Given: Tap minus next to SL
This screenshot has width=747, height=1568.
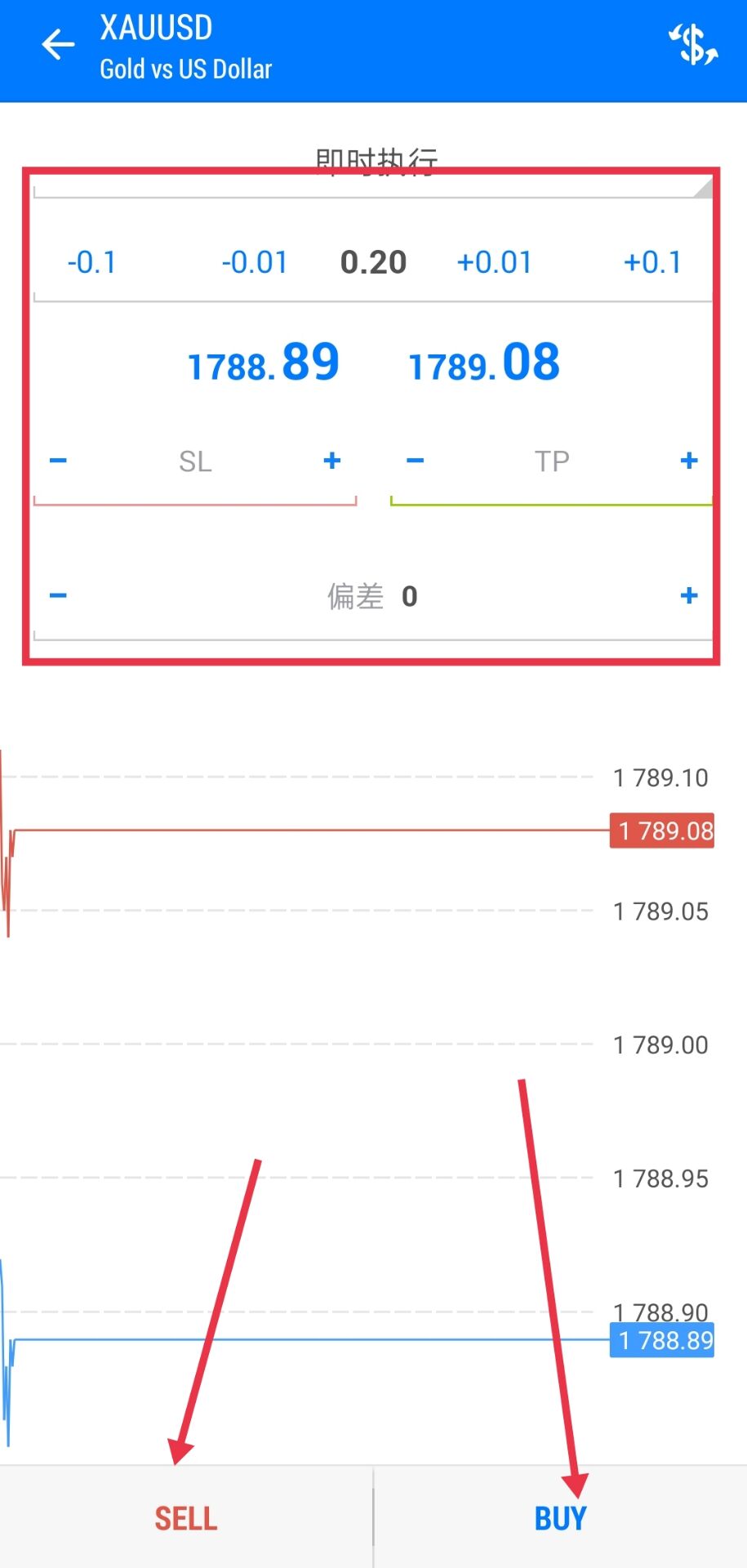Looking at the screenshot, I should tap(58, 461).
